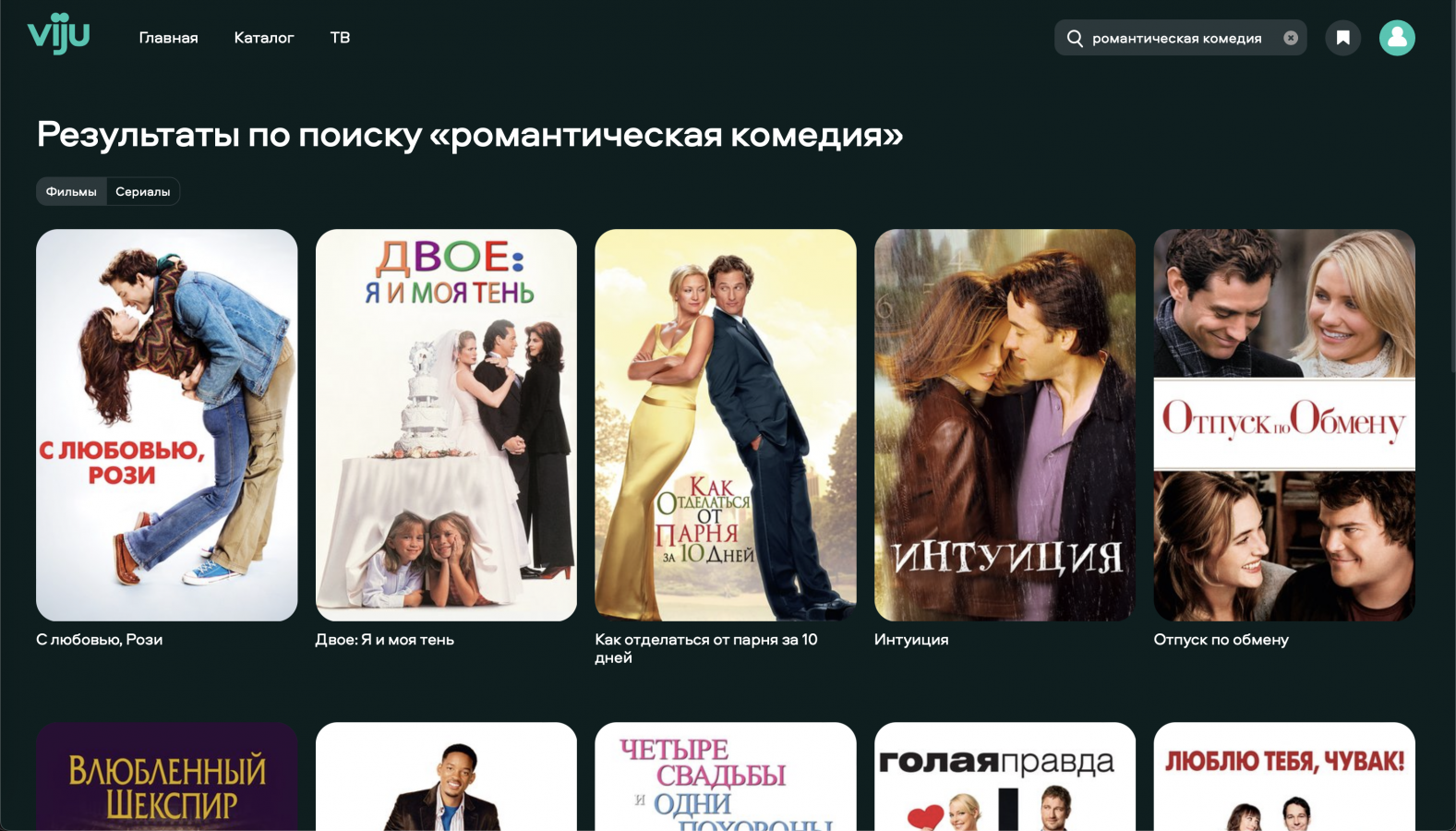This screenshot has height=831, width=1456.
Task: Open the bookmarks icon in the header
Action: click(1342, 38)
